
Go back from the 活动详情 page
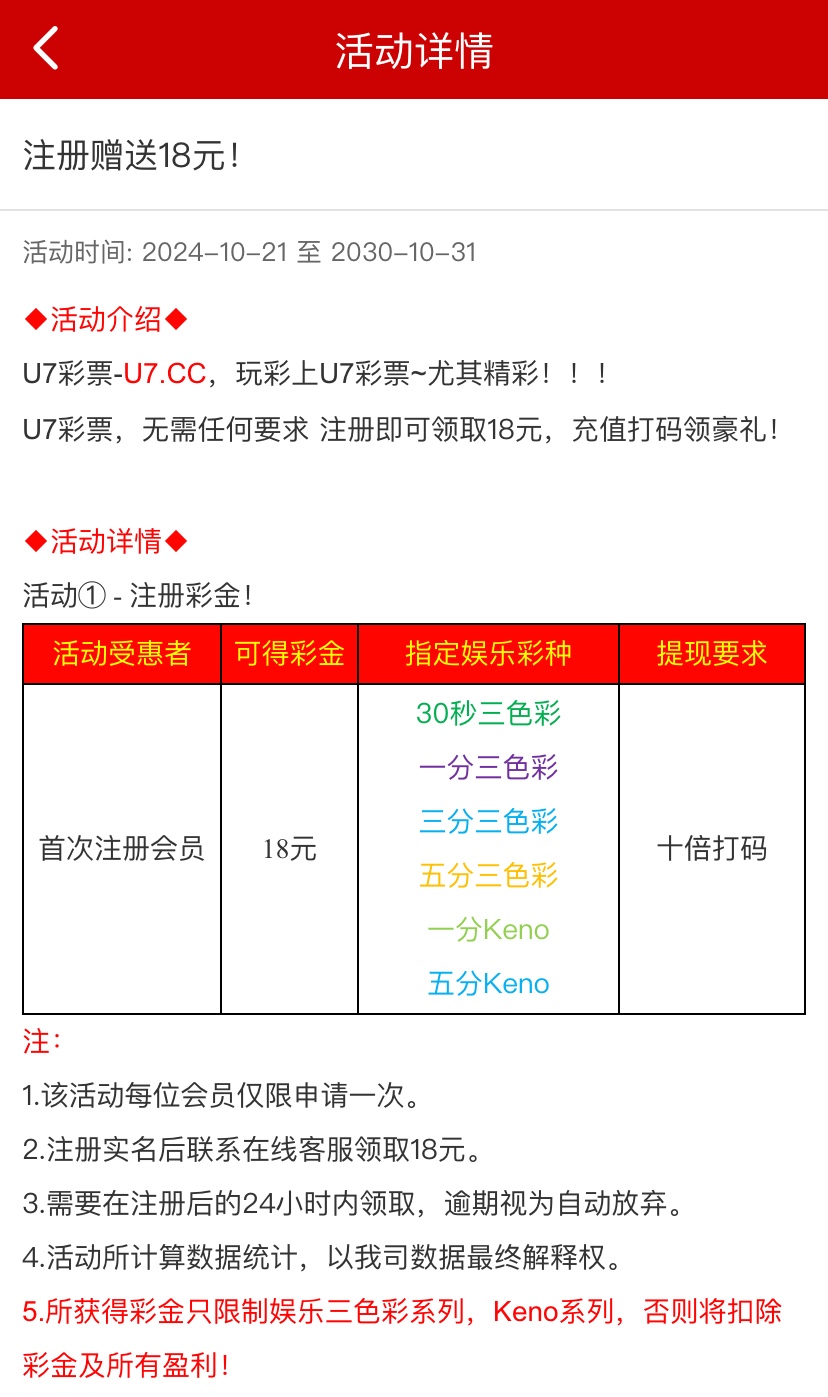pyautogui.click(x=46, y=49)
